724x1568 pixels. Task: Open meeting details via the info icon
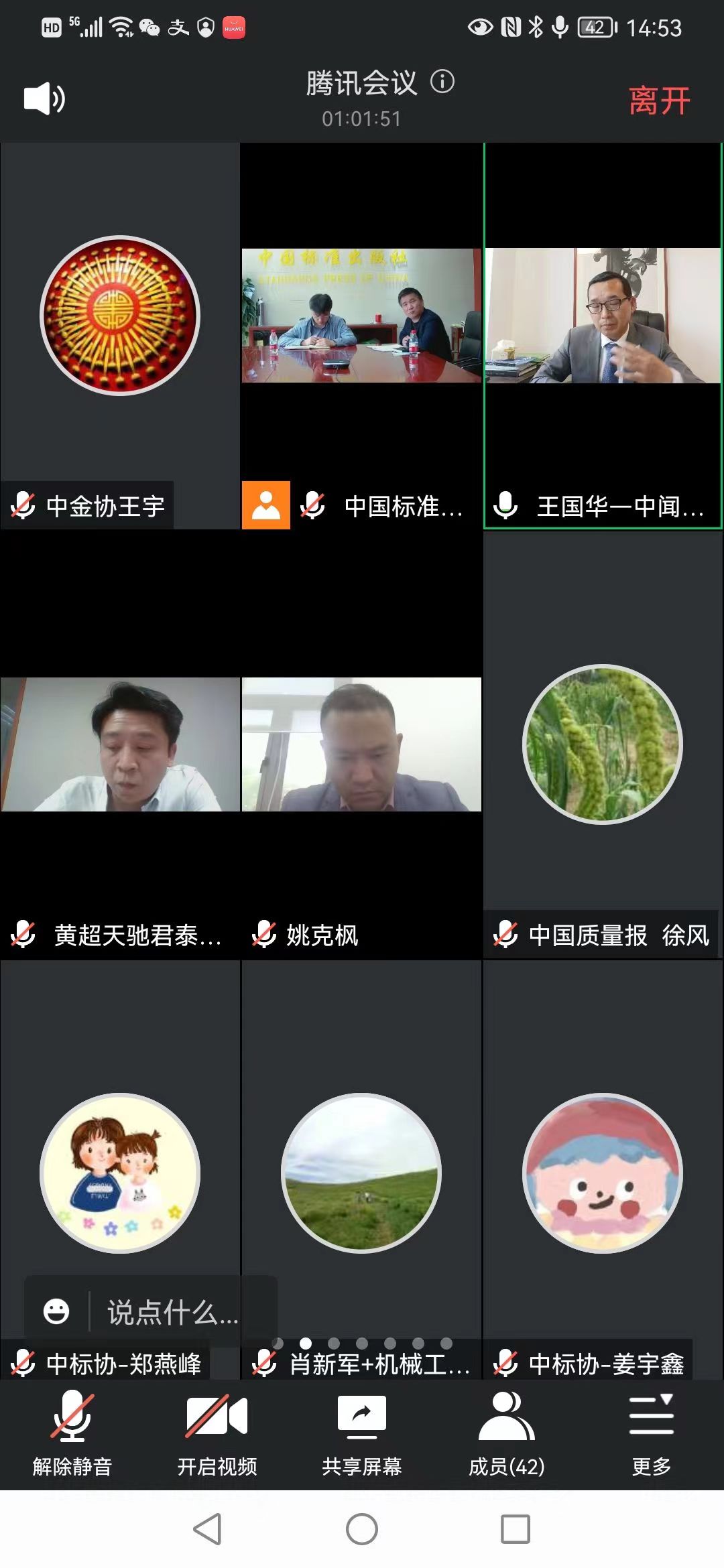click(442, 82)
